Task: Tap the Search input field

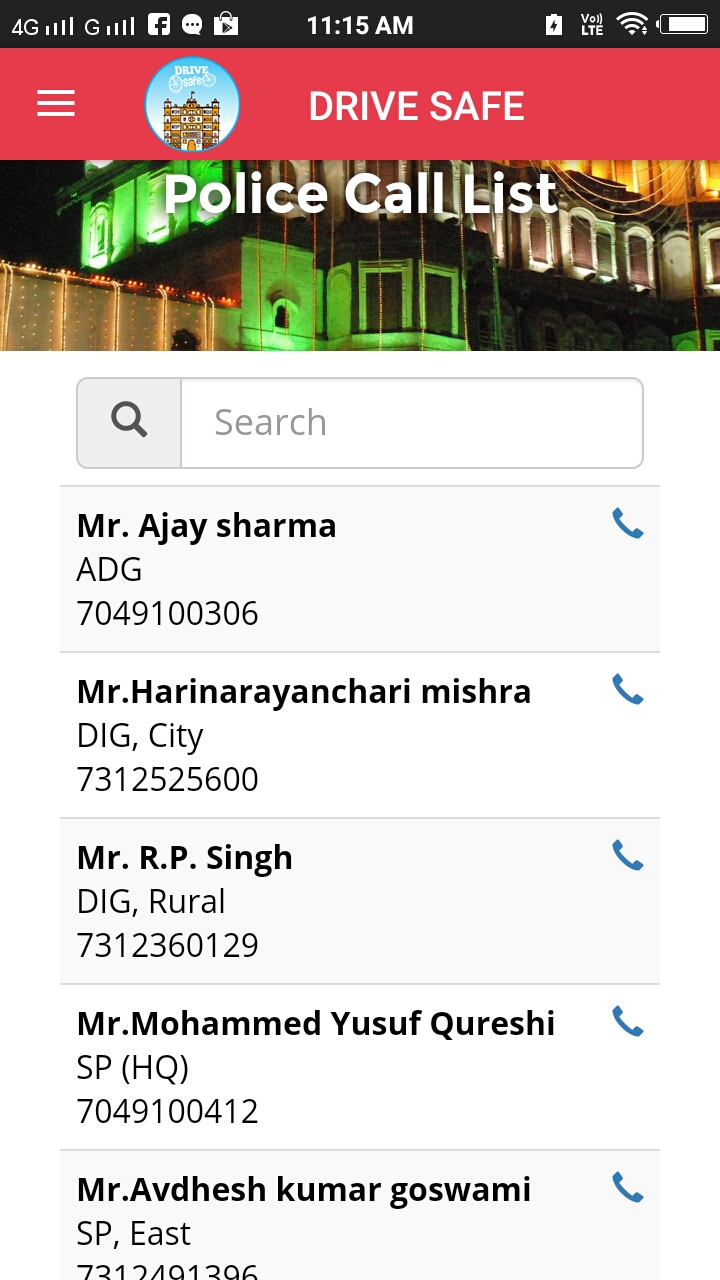Action: point(411,422)
